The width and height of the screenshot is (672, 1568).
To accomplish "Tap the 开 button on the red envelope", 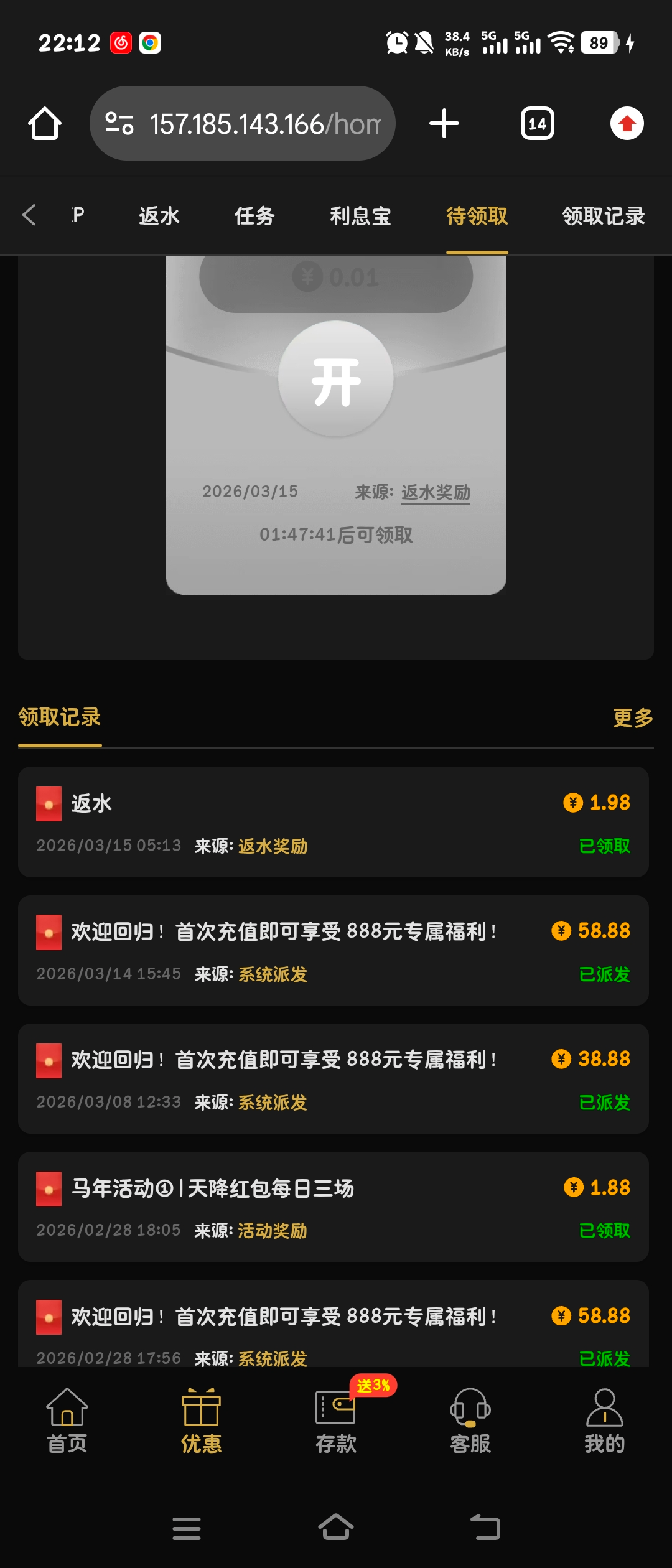I will pyautogui.click(x=336, y=379).
